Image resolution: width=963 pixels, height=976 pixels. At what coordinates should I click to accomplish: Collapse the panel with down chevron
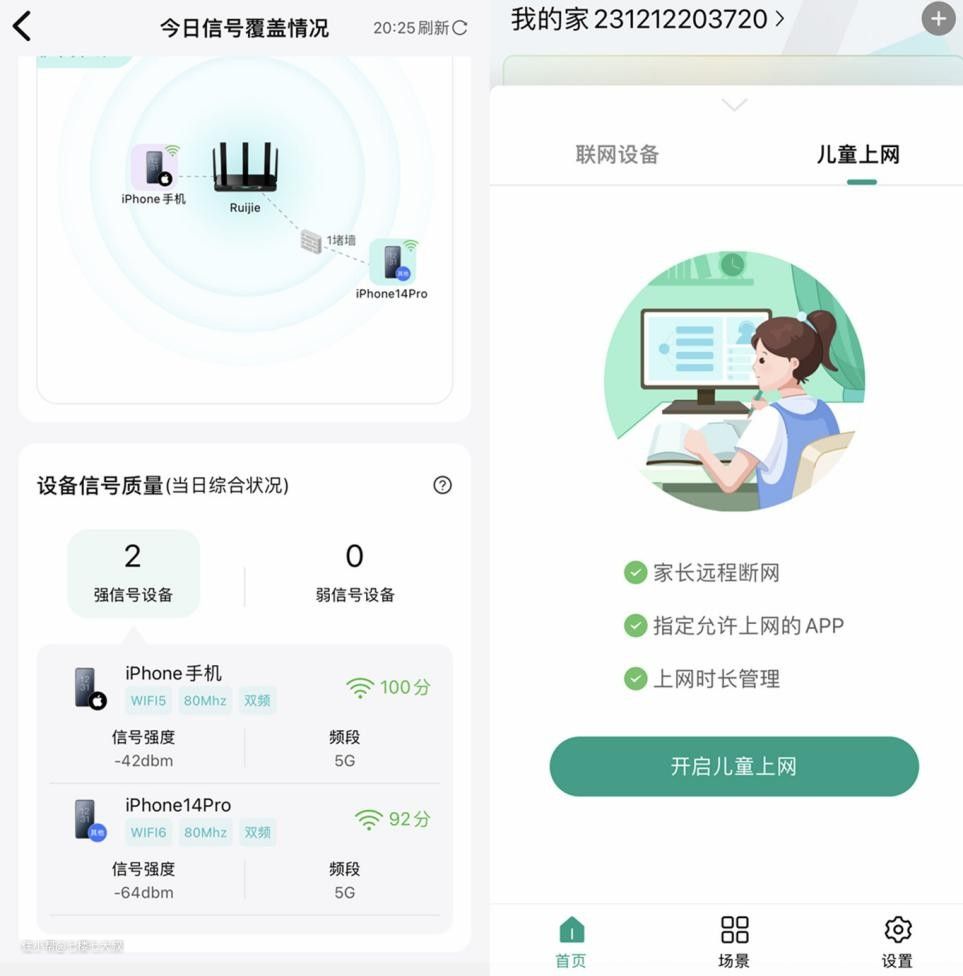(x=734, y=105)
